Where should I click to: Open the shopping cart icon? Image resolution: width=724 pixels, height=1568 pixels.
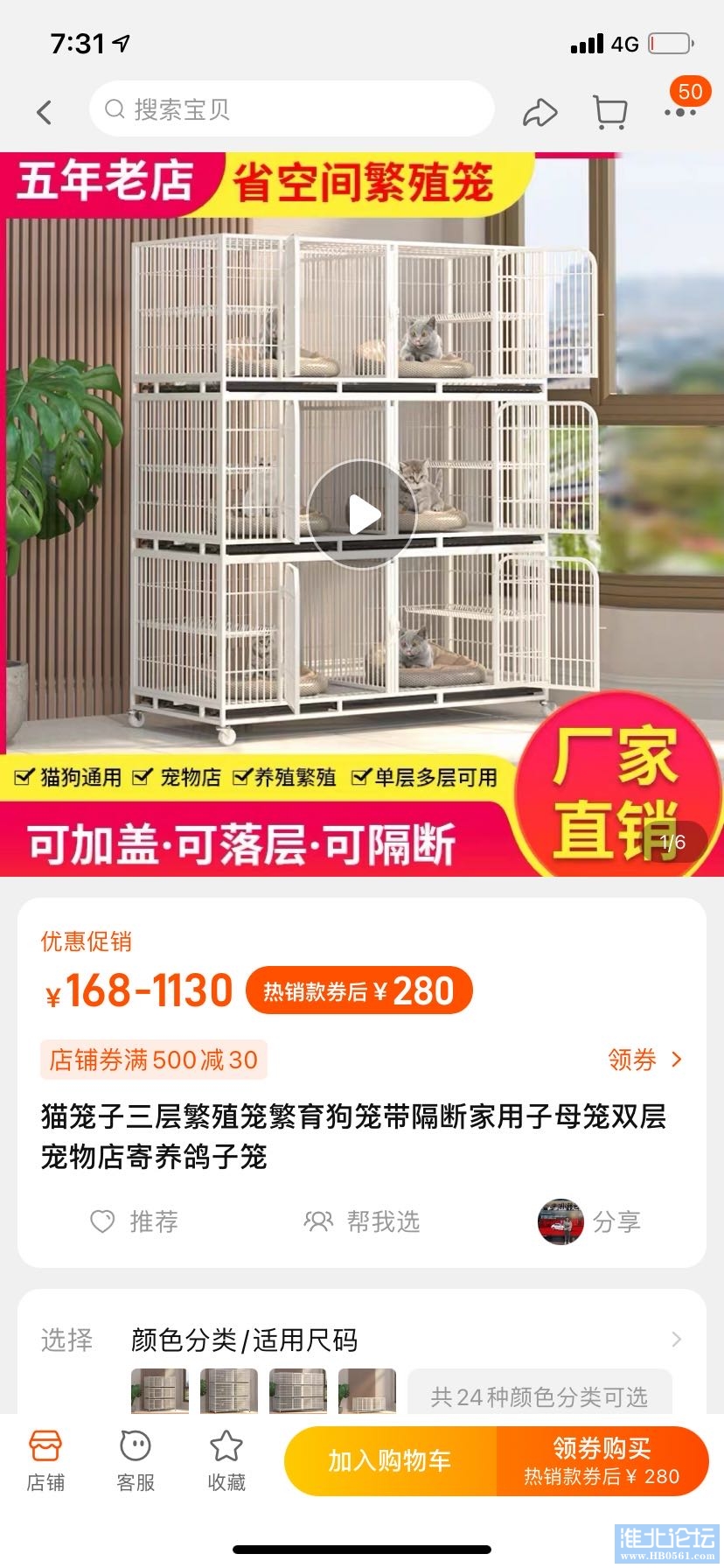609,112
